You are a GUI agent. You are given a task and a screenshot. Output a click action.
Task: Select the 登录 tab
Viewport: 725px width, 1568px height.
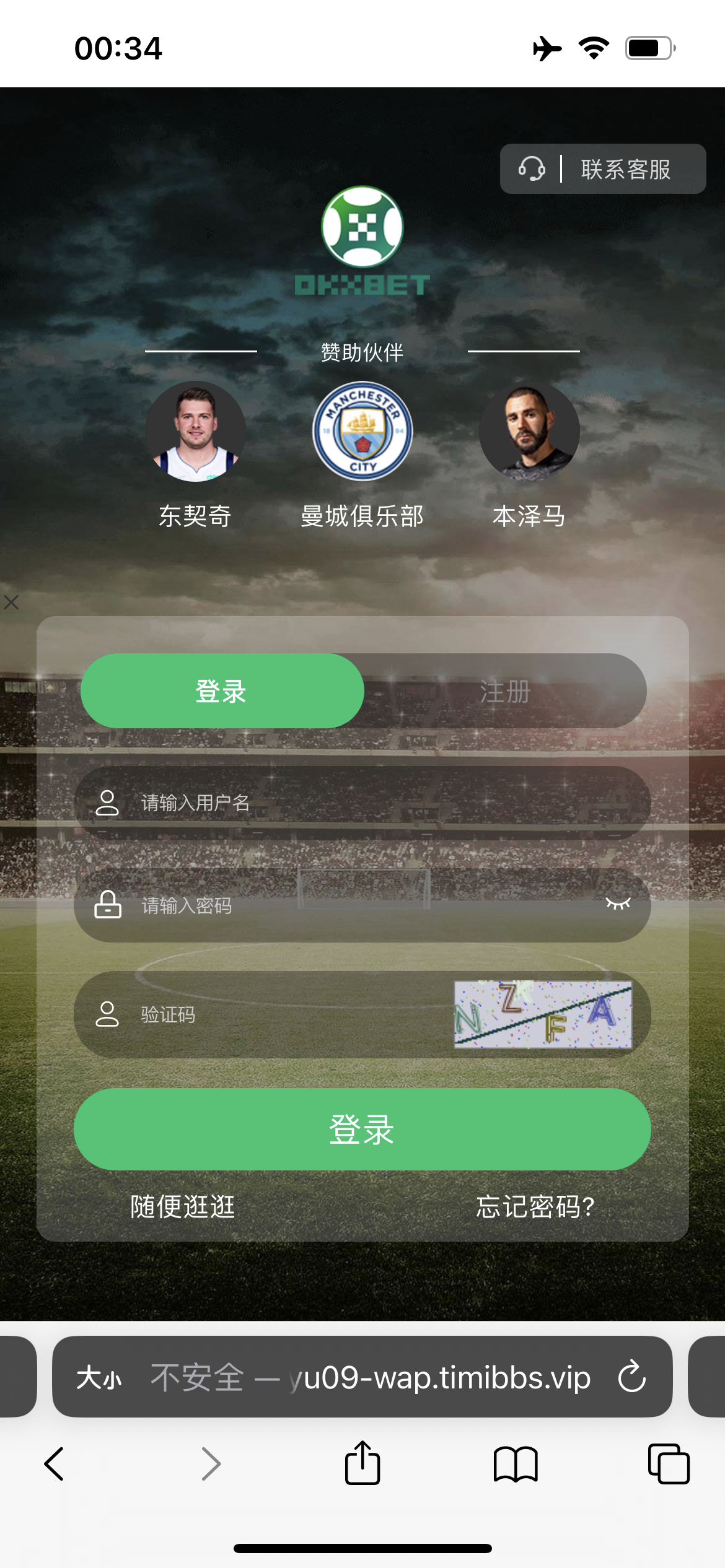click(x=222, y=691)
